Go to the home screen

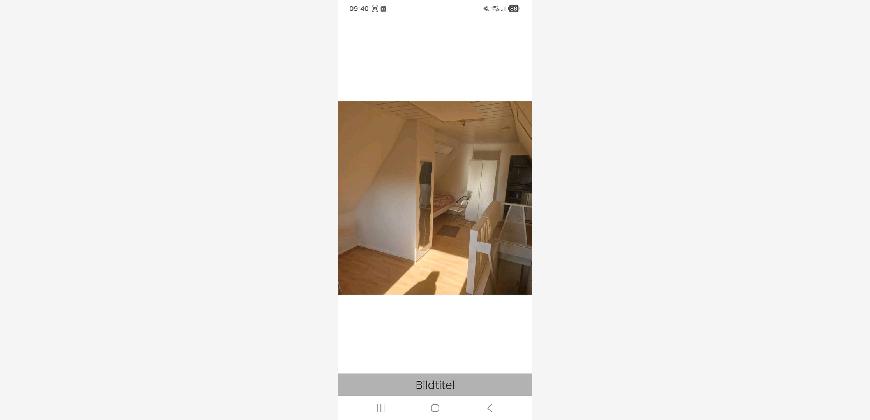[x=434, y=408]
